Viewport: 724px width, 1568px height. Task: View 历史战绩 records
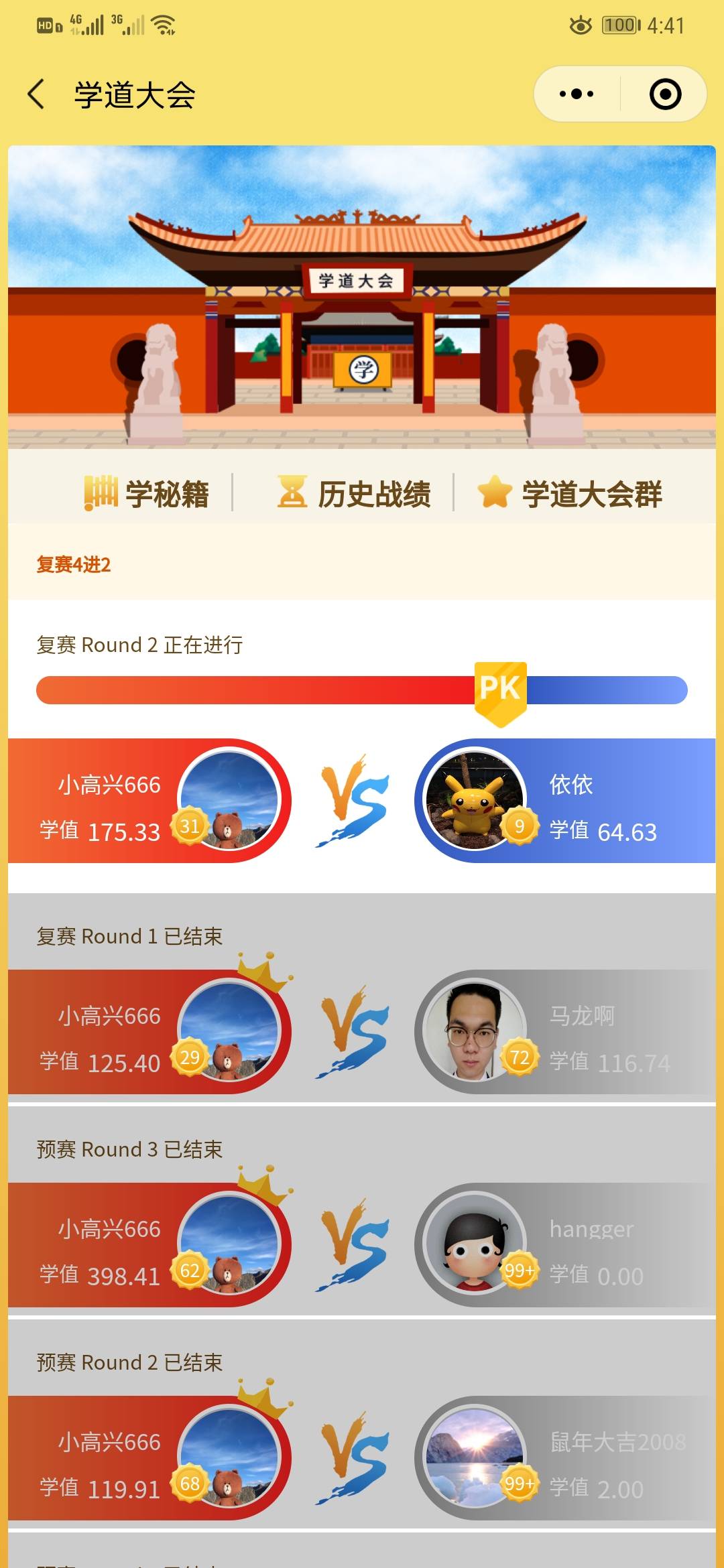point(355,494)
